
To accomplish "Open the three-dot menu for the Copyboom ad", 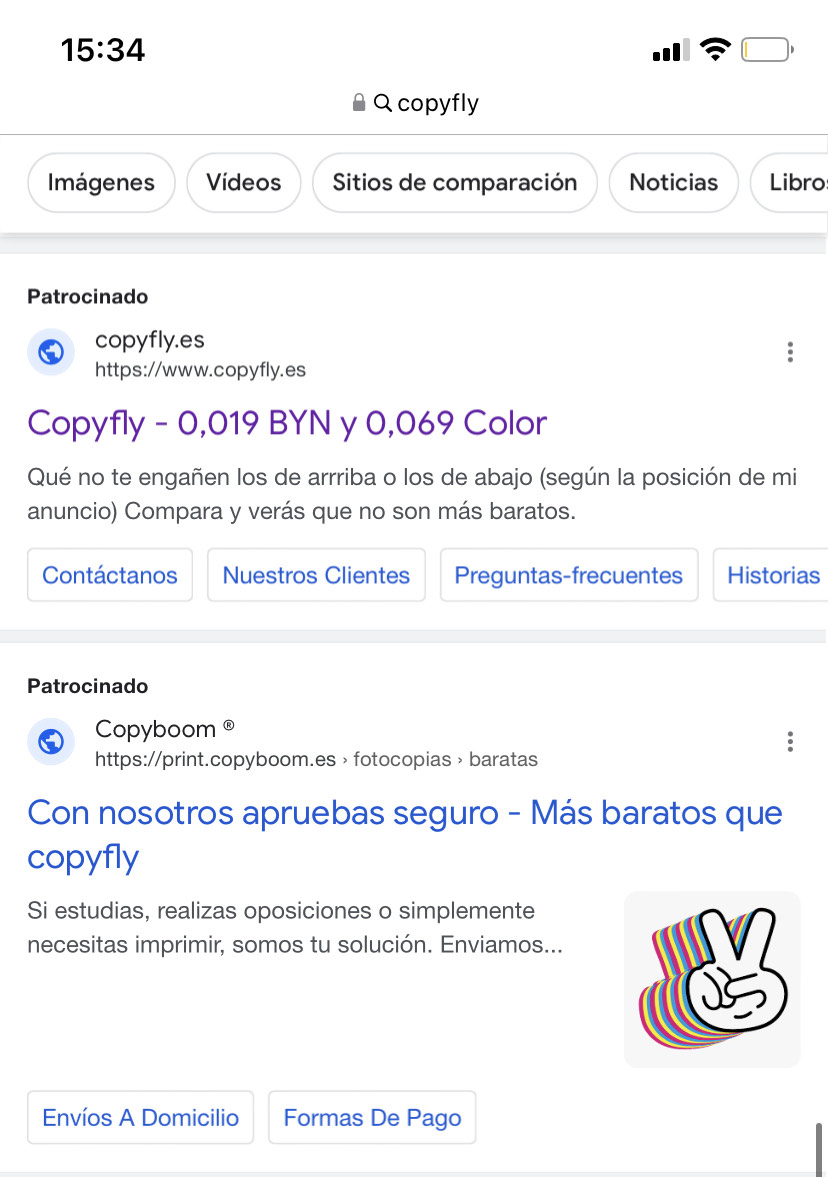I will [x=790, y=742].
